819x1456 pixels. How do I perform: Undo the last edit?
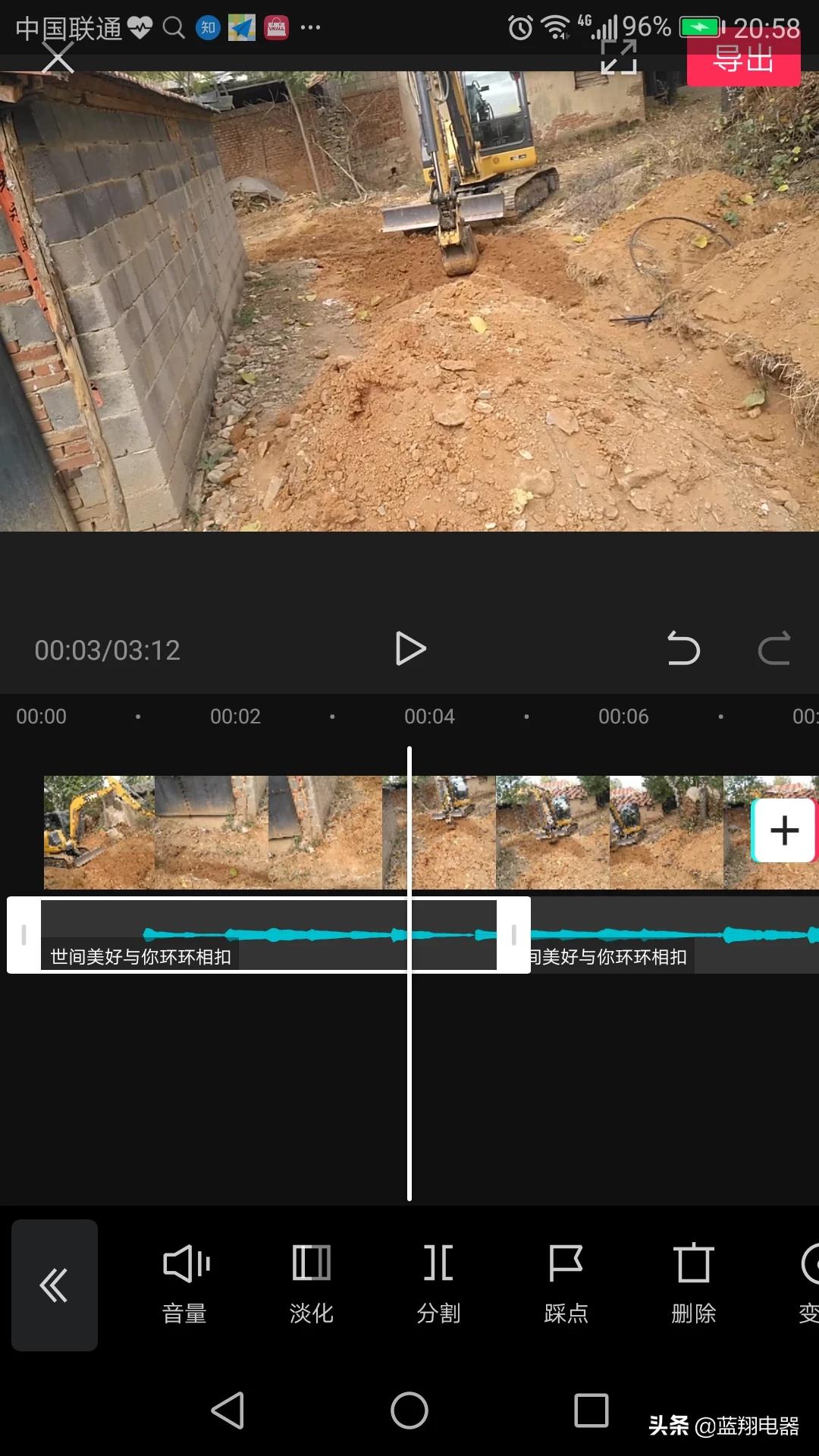(x=683, y=648)
